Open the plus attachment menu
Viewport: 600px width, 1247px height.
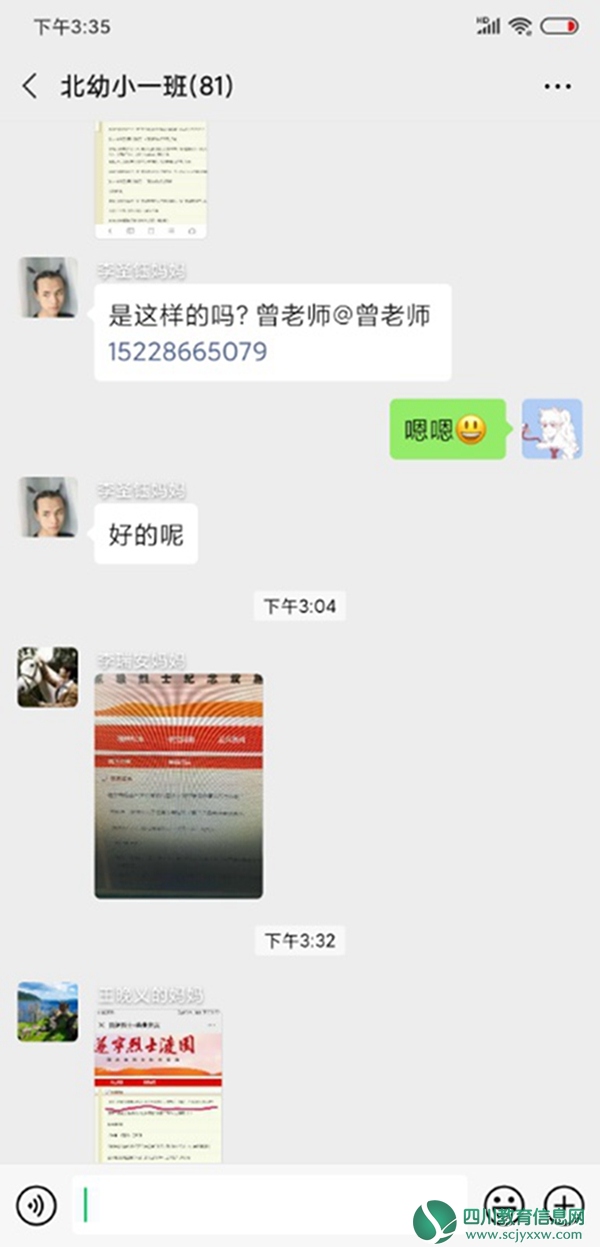(x=563, y=1204)
